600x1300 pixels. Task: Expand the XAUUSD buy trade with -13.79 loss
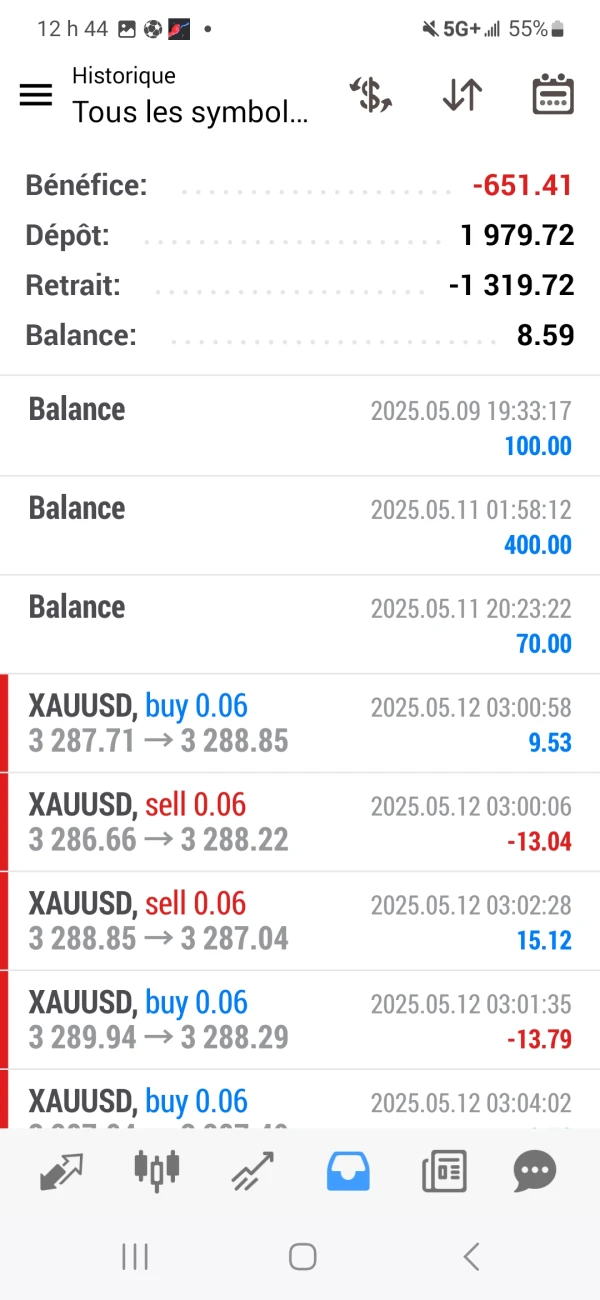click(300, 1021)
